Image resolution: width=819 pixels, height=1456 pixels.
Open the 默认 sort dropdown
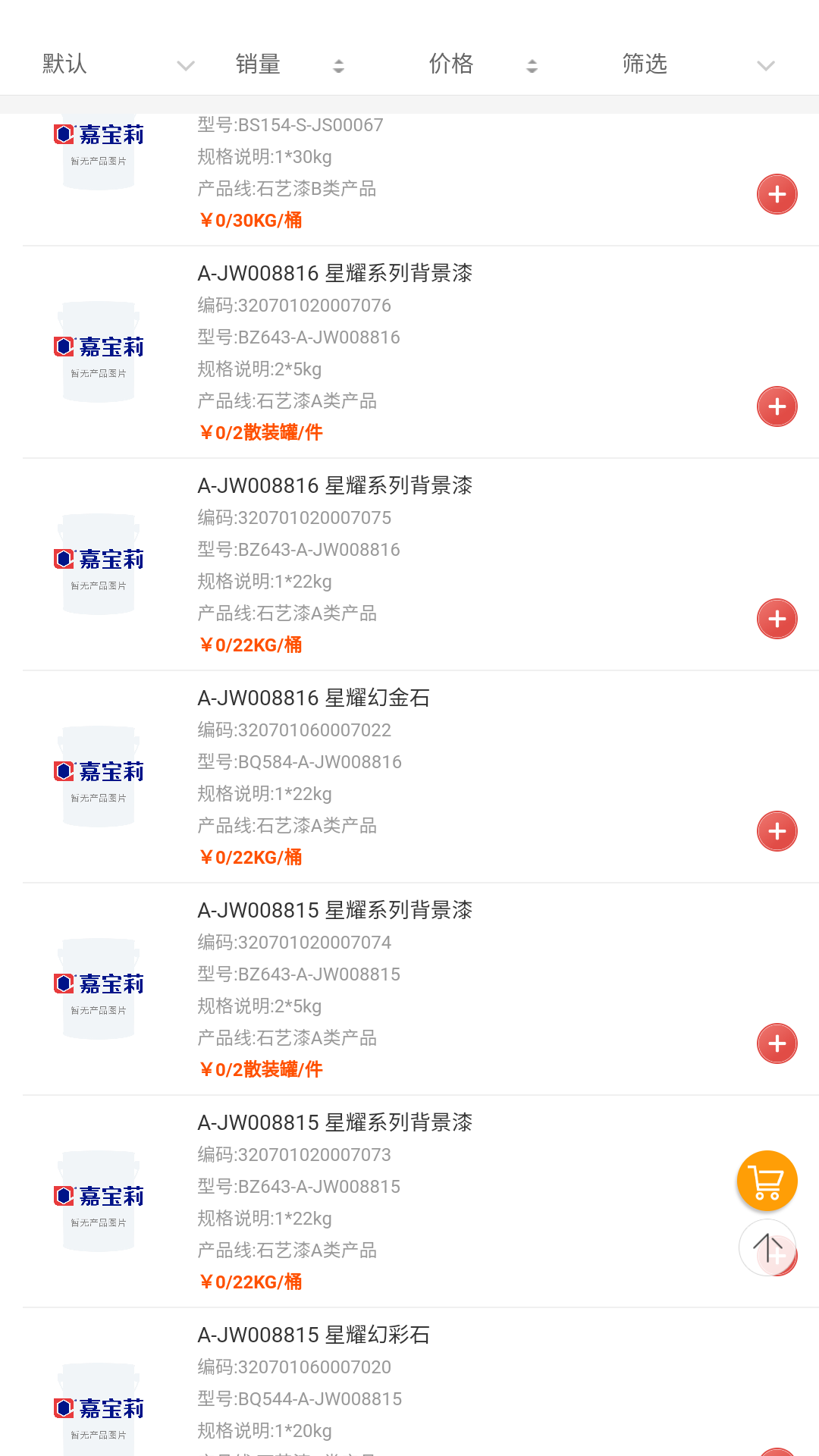185,65
